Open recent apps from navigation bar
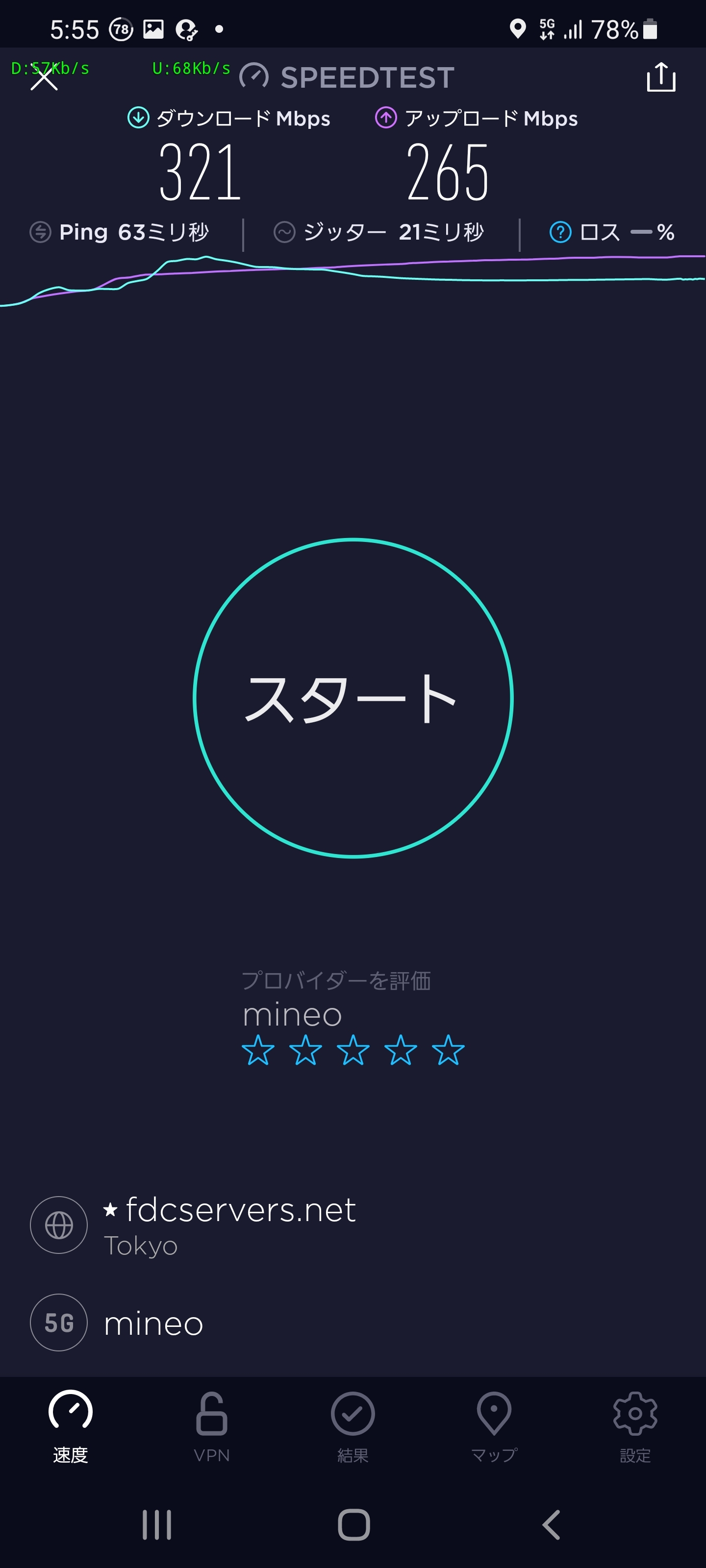 click(x=156, y=1525)
